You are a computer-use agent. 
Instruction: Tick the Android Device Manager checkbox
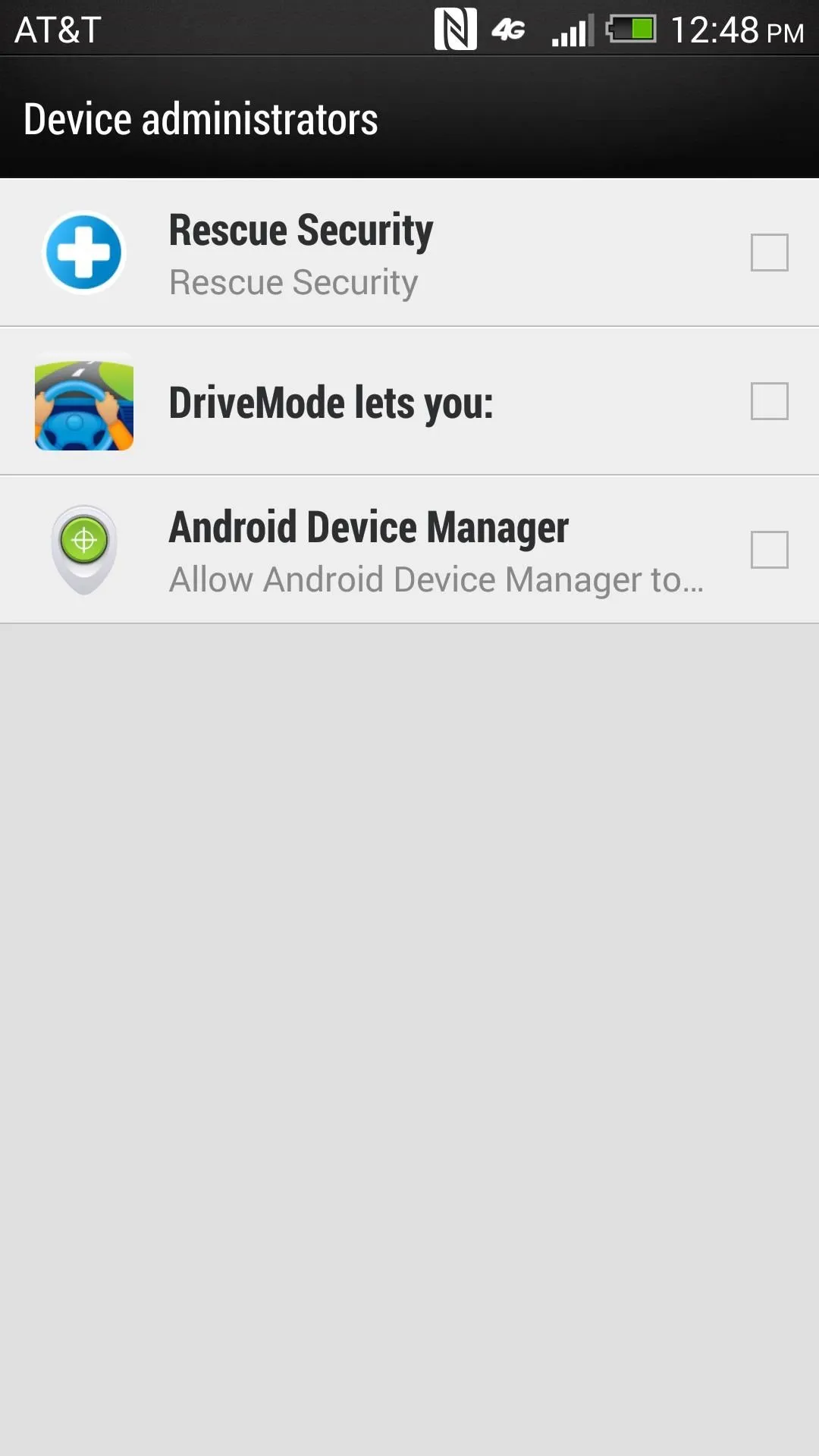pyautogui.click(x=769, y=550)
